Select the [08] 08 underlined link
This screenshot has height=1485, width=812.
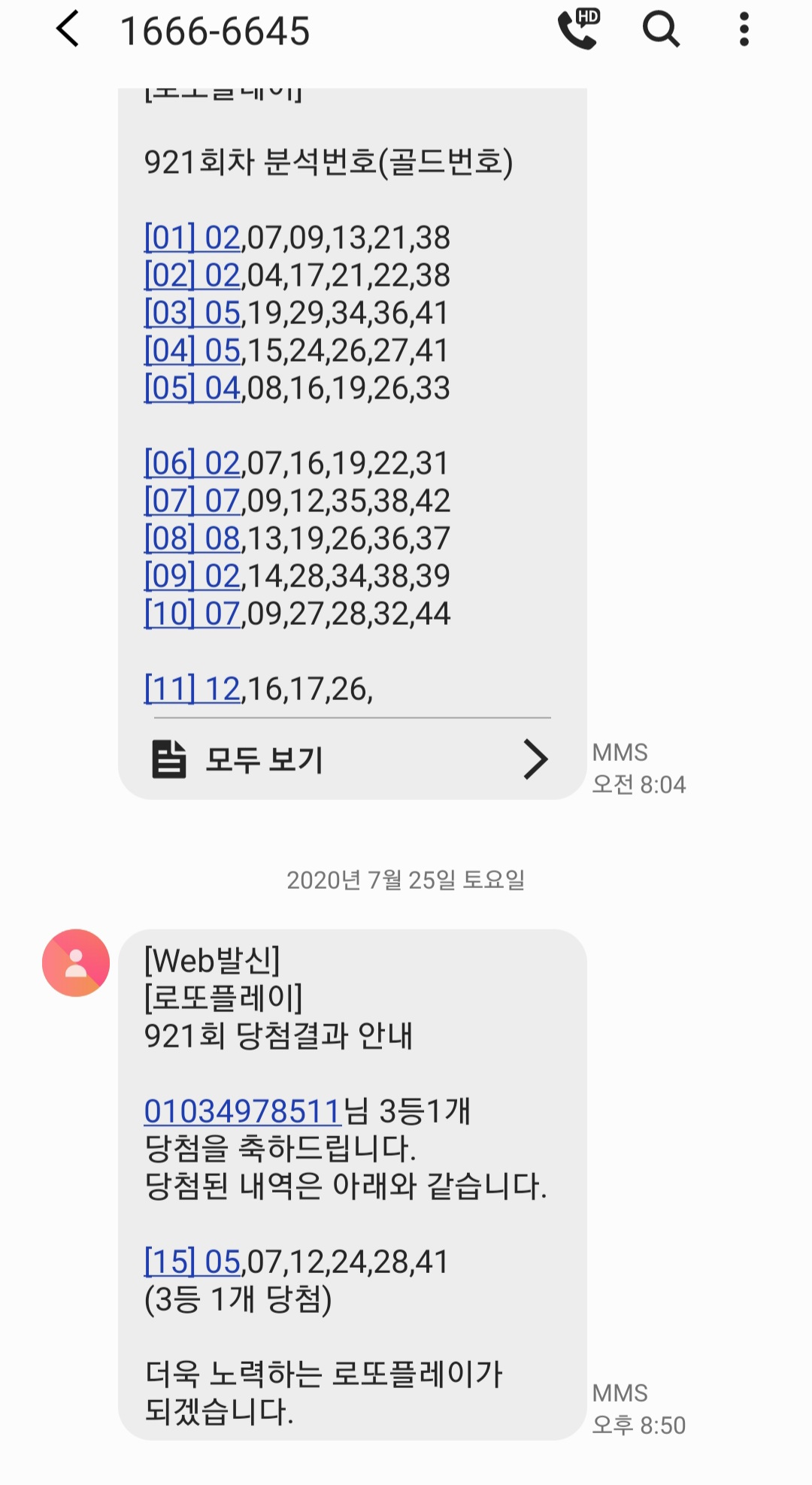(x=192, y=539)
